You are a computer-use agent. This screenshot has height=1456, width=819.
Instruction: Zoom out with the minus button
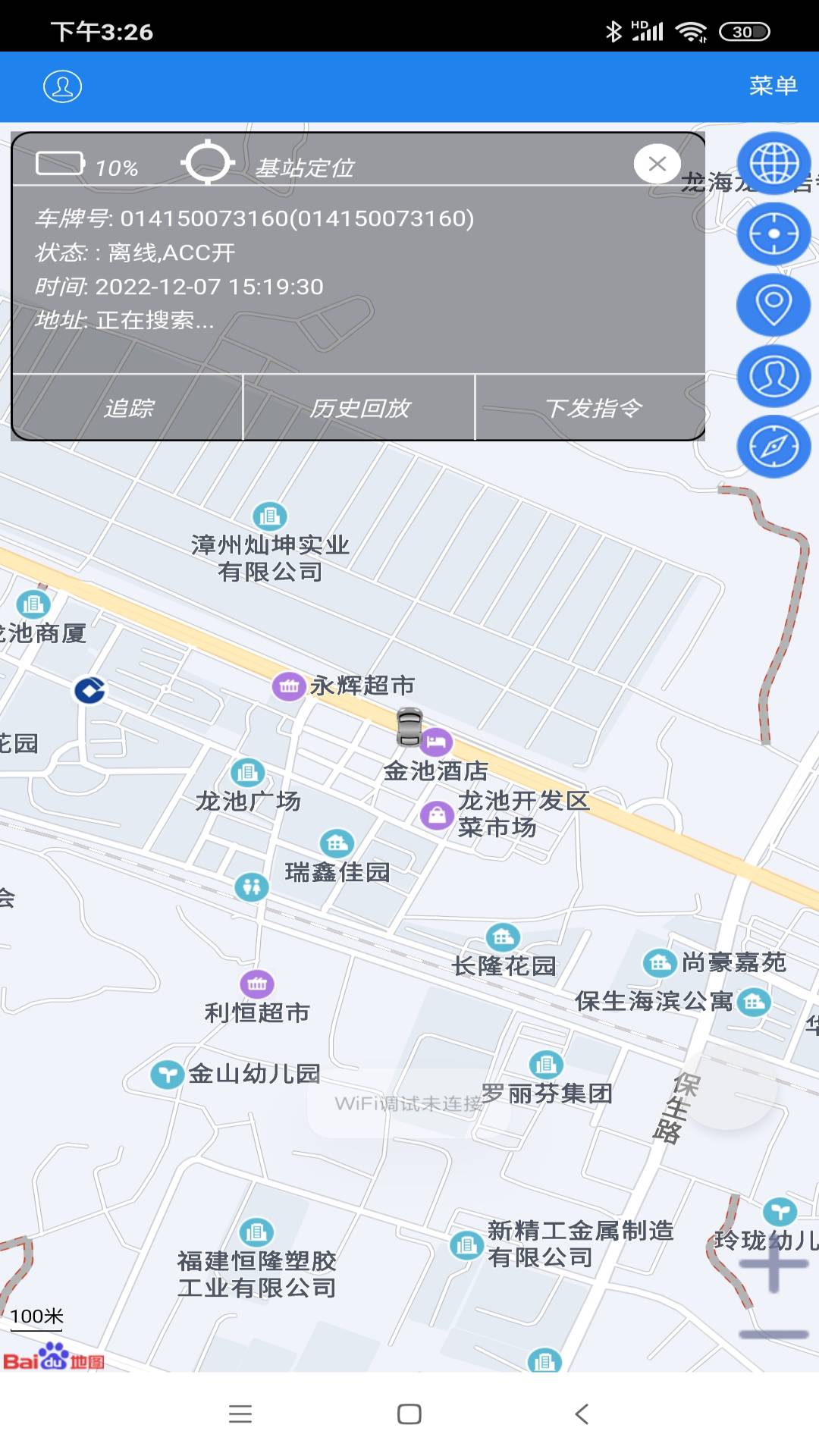773,1334
